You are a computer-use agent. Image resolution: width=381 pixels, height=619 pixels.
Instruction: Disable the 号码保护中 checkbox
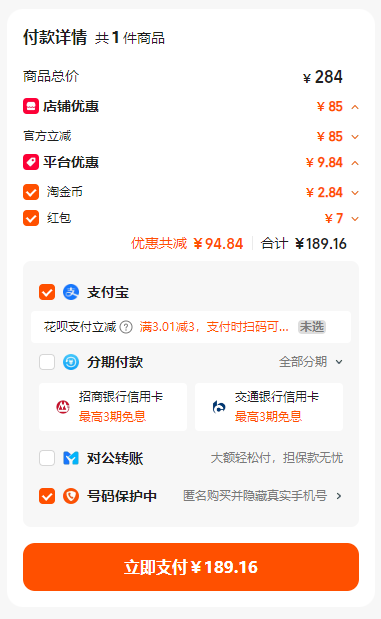point(47,496)
